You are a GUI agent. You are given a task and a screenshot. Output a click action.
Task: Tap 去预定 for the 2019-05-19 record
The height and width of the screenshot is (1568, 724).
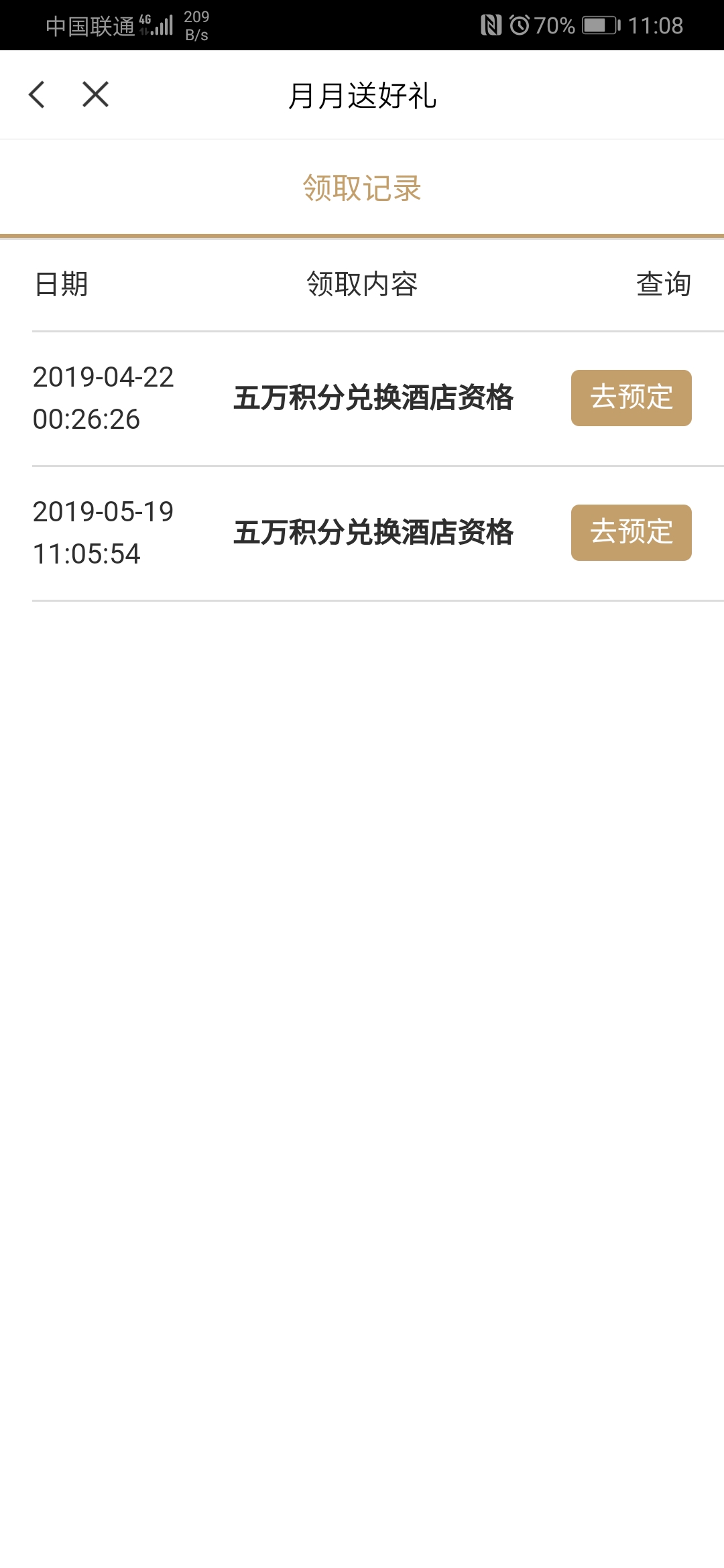pyautogui.click(x=631, y=533)
